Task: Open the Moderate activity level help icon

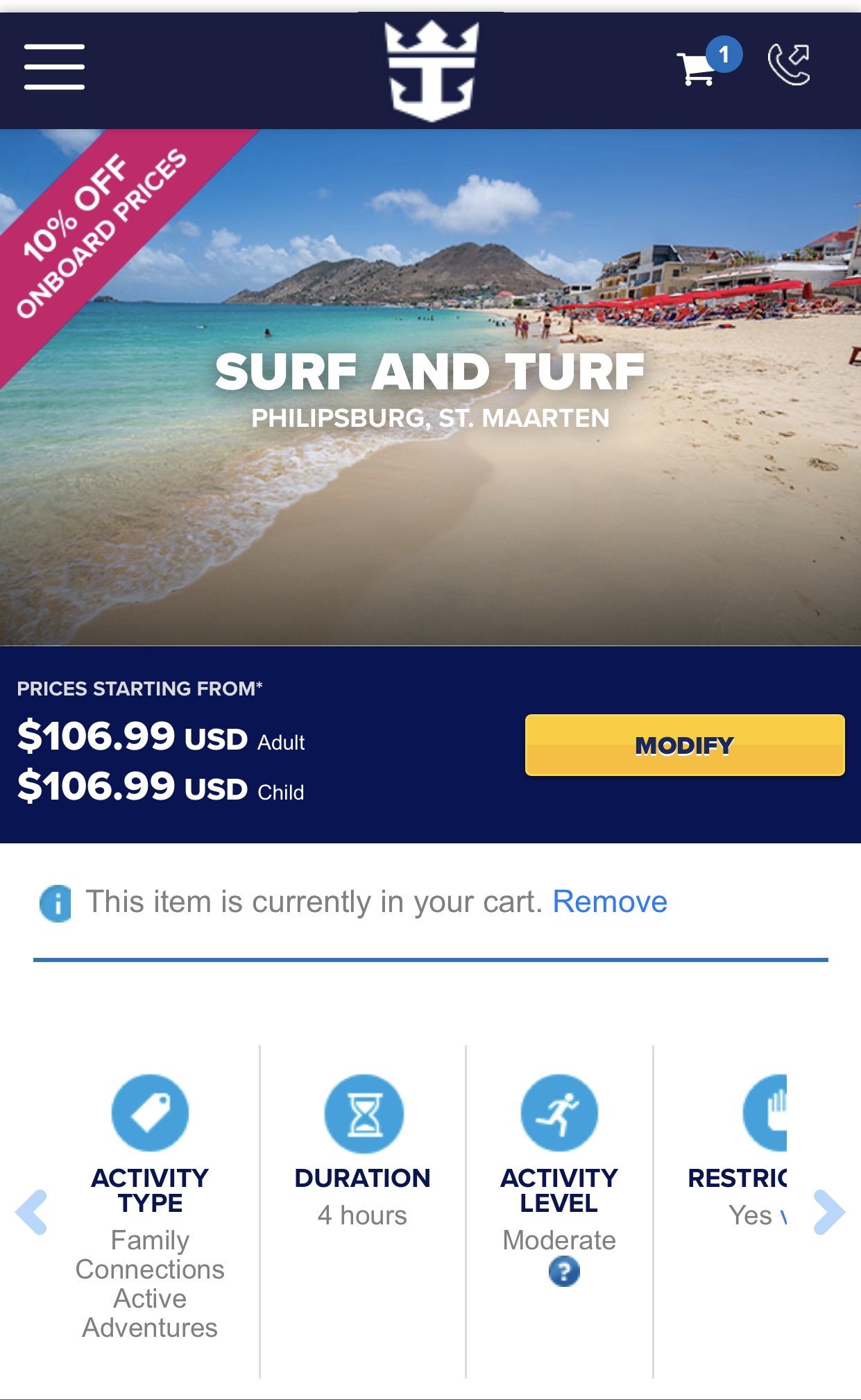Action: [563, 1272]
